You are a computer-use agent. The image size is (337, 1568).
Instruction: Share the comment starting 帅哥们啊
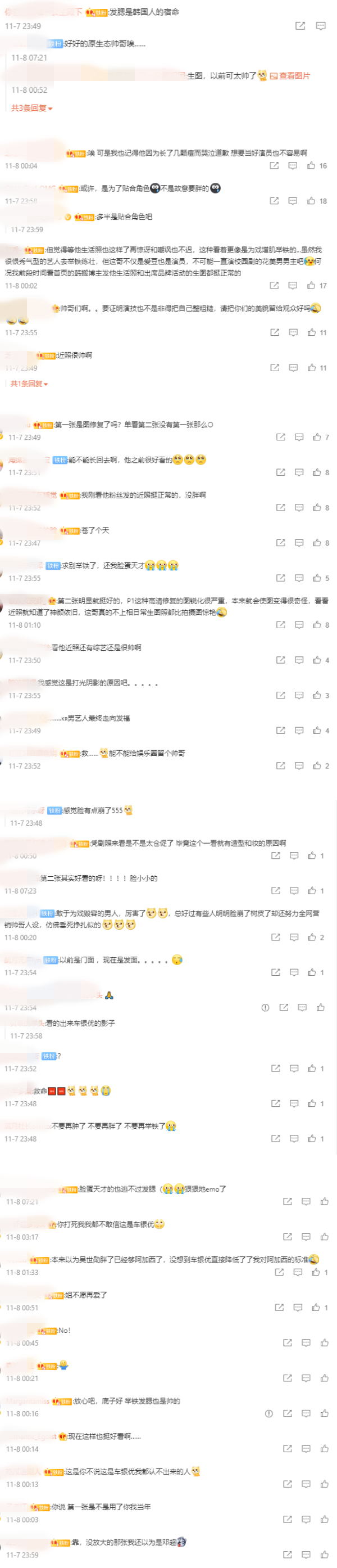point(275,332)
